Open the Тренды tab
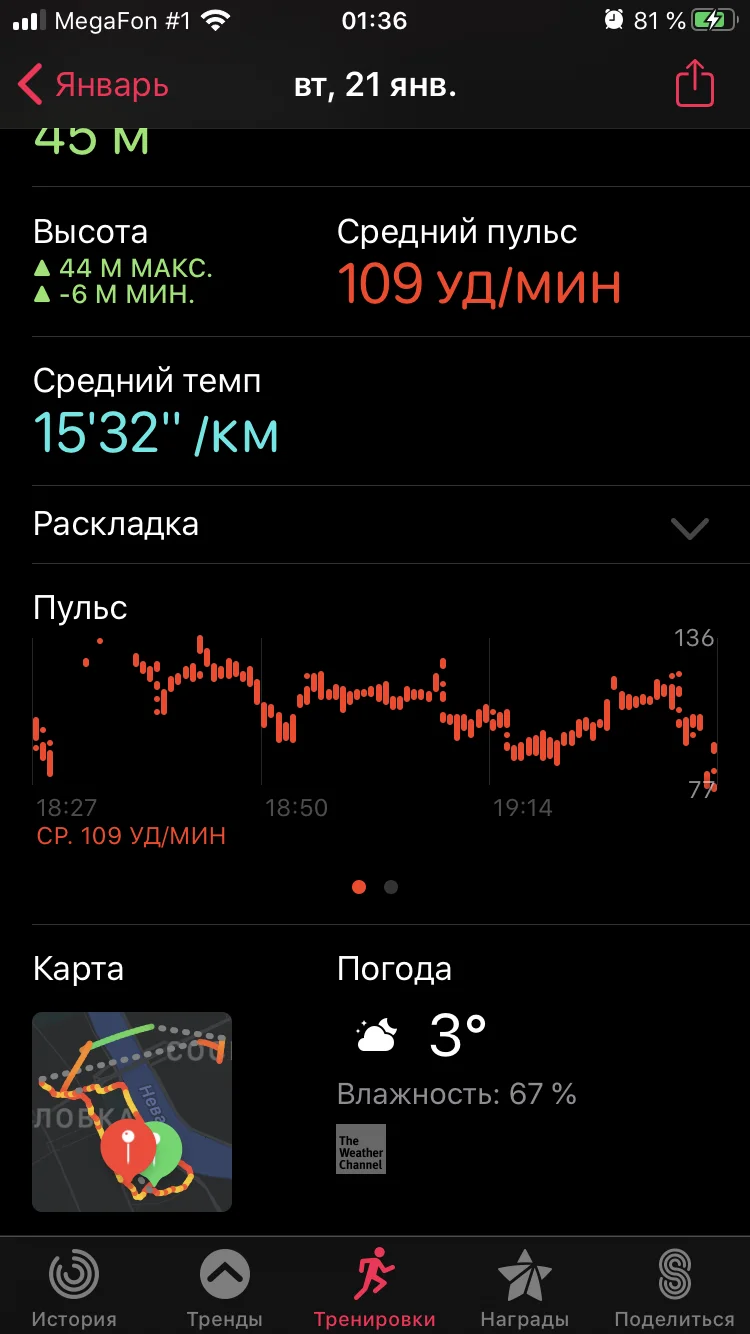The image size is (750, 1334). click(x=224, y=1287)
